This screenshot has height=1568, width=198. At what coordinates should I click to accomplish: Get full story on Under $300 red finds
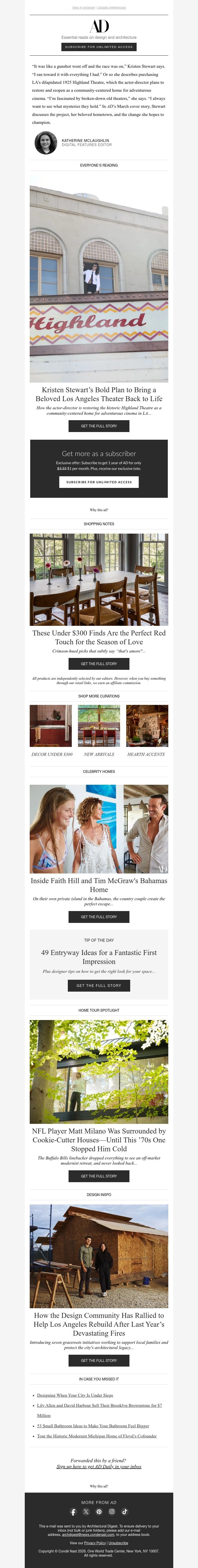pos(99,663)
